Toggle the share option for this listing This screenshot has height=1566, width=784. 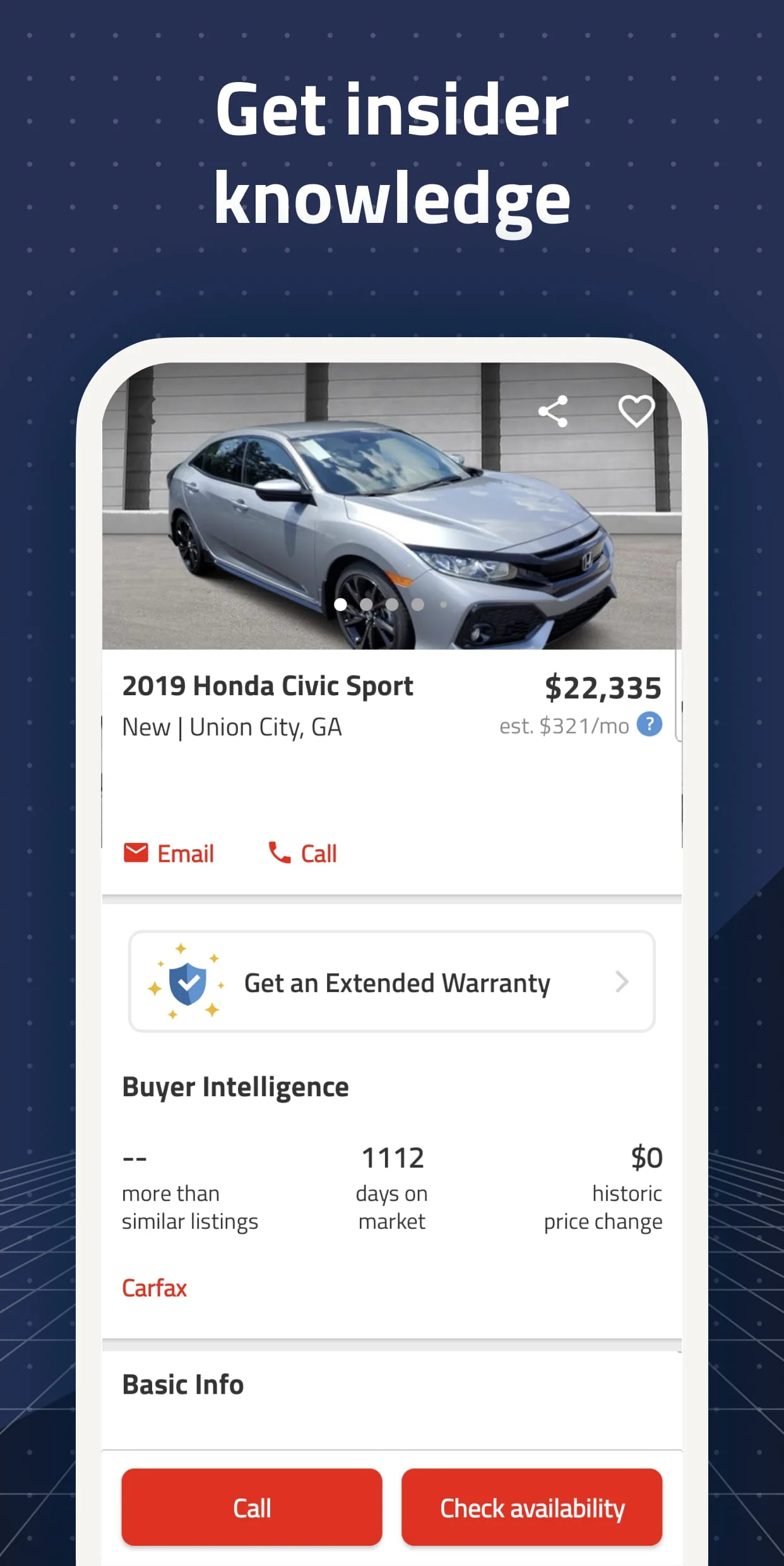coord(553,411)
